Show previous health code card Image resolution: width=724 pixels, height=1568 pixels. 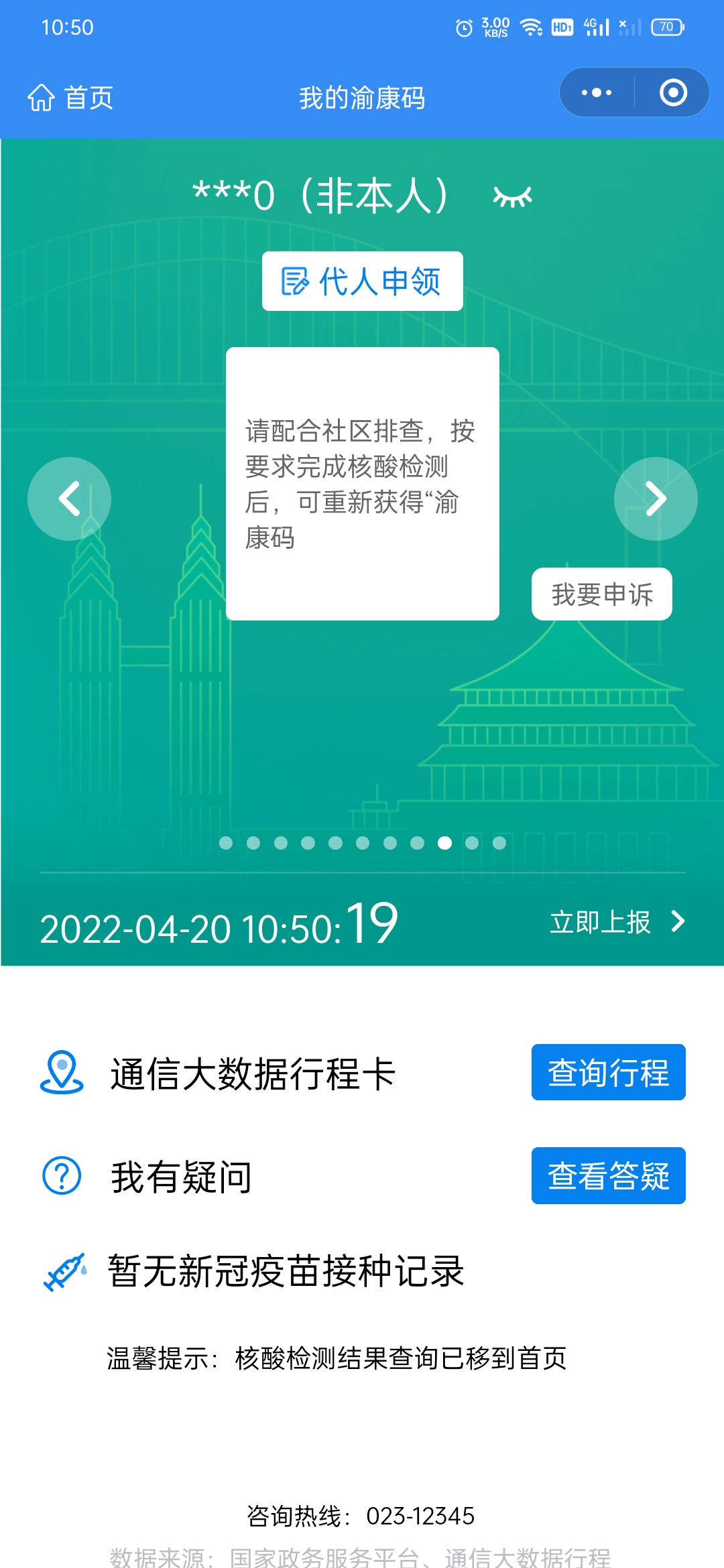click(x=69, y=499)
